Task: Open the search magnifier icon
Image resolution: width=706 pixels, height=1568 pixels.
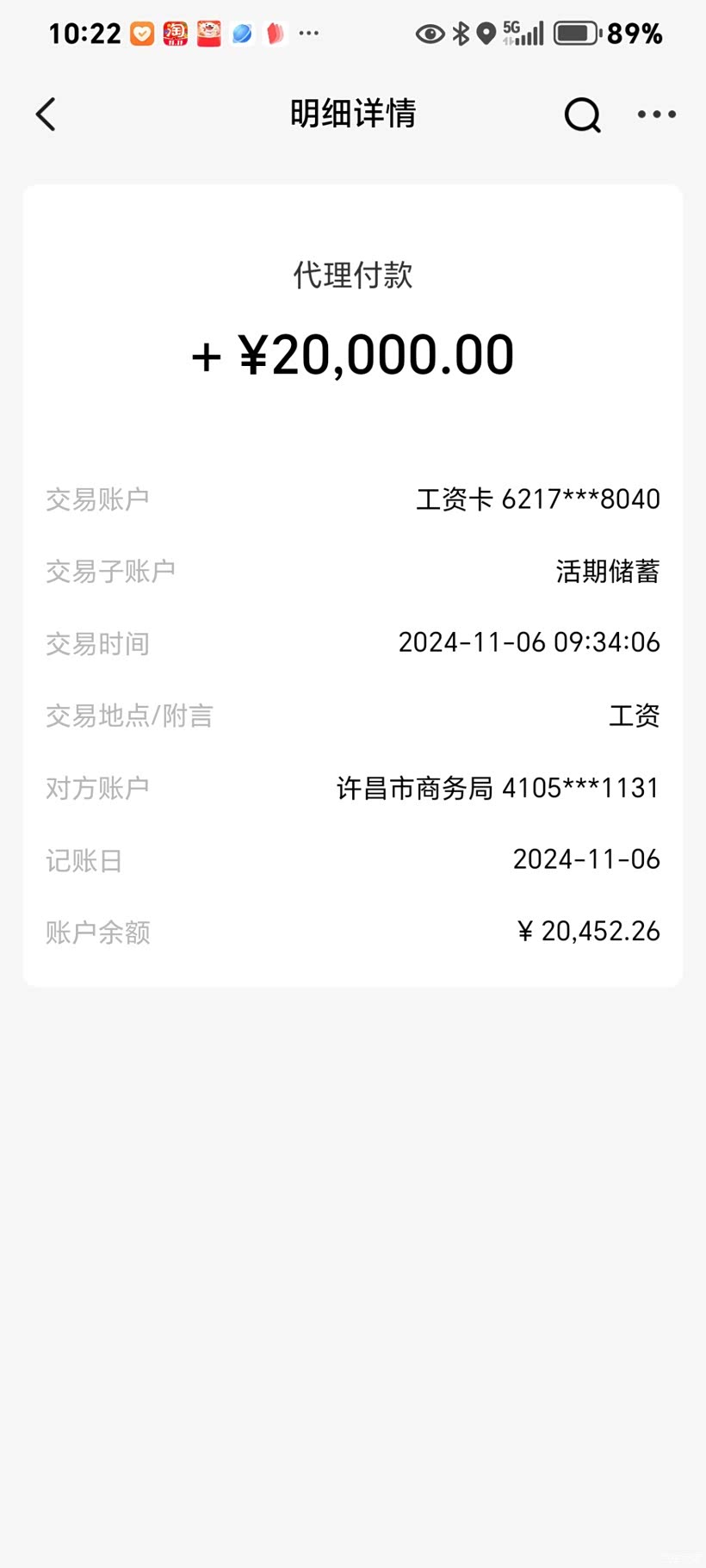Action: pyautogui.click(x=582, y=115)
